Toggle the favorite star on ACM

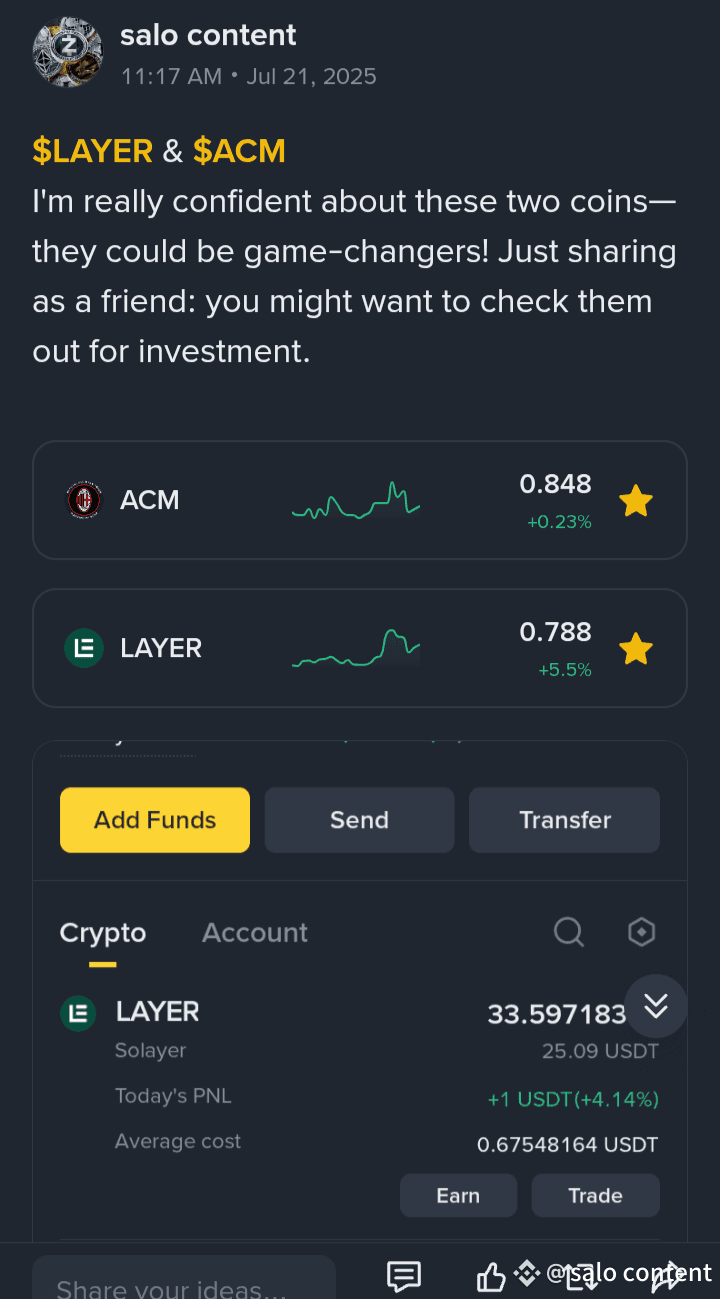pos(636,500)
